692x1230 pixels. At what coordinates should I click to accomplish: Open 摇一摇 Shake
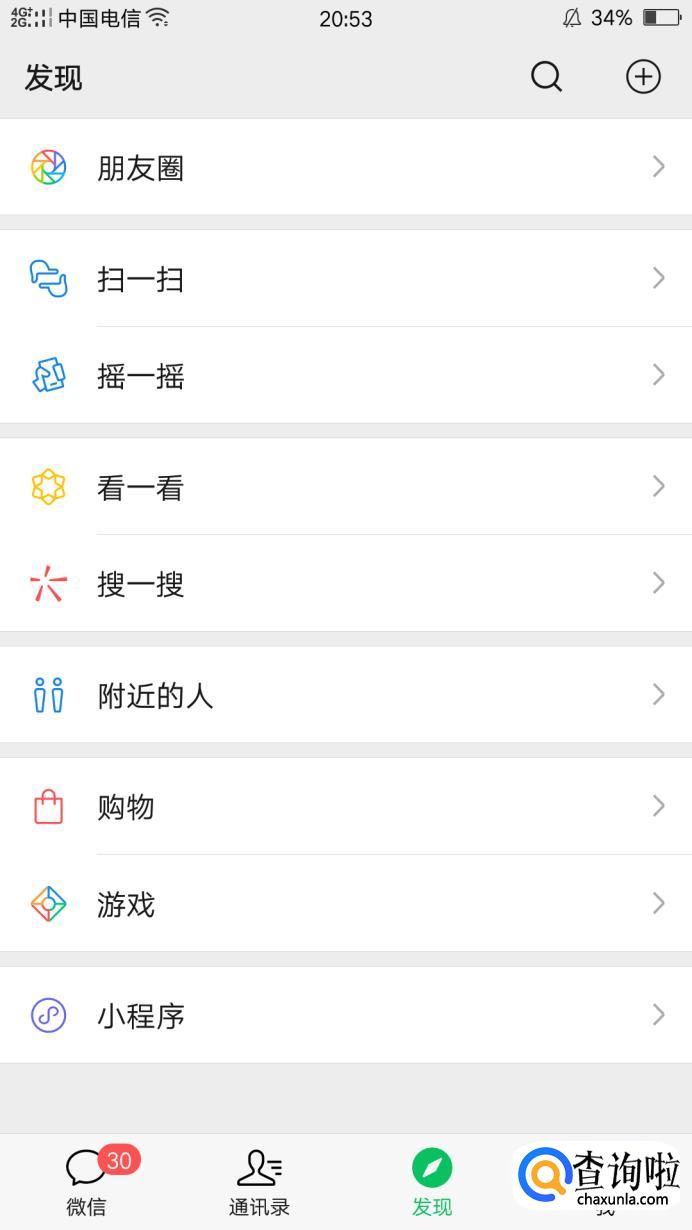point(346,375)
